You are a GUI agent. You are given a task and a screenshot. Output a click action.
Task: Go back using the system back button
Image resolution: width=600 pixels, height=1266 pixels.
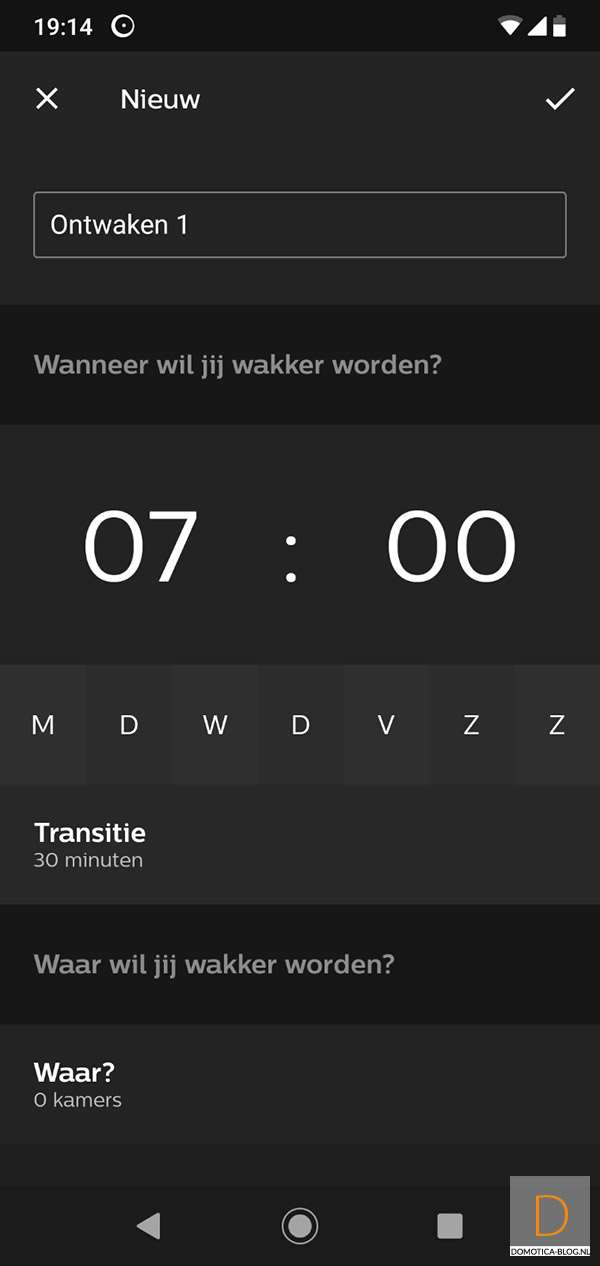click(x=149, y=1225)
